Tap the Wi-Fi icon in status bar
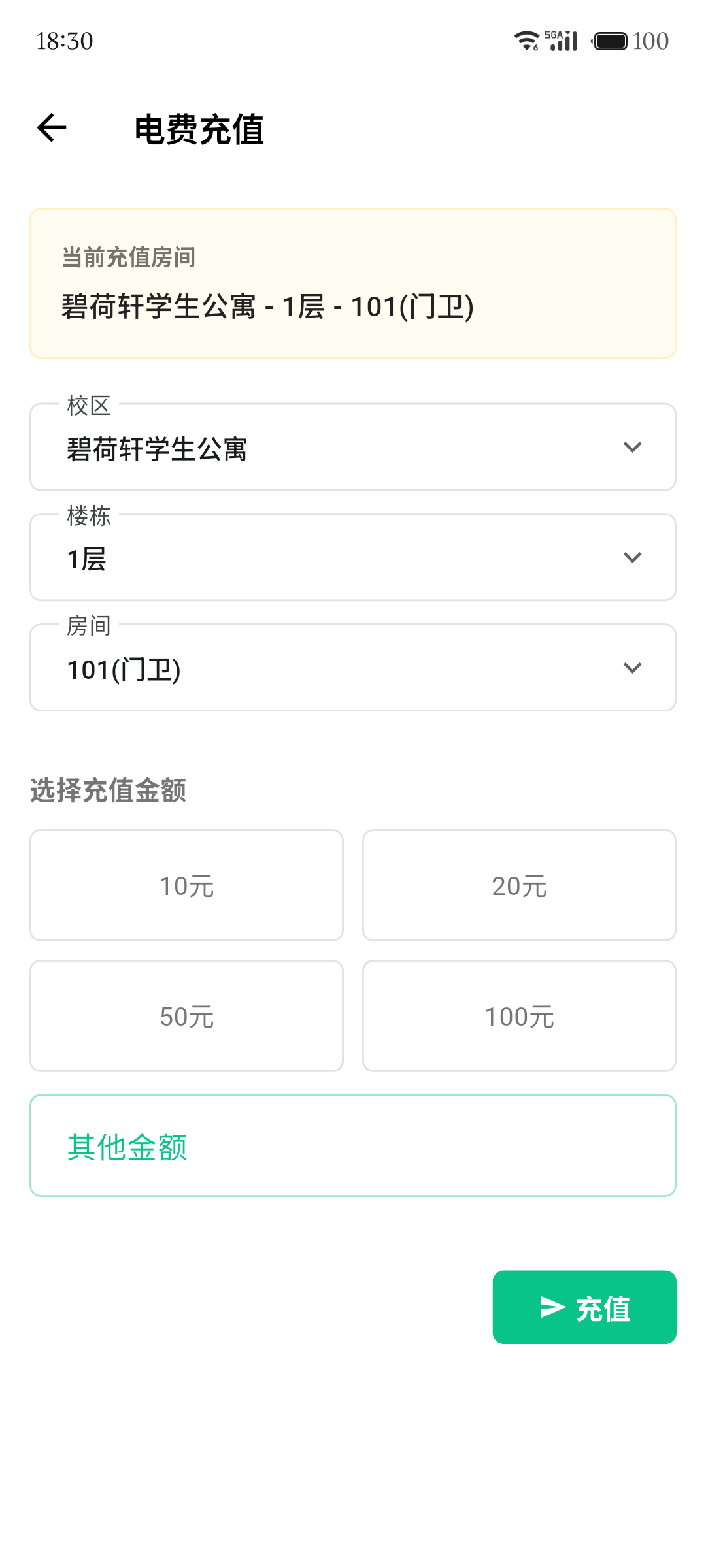The width and height of the screenshot is (706, 1568). [x=526, y=39]
